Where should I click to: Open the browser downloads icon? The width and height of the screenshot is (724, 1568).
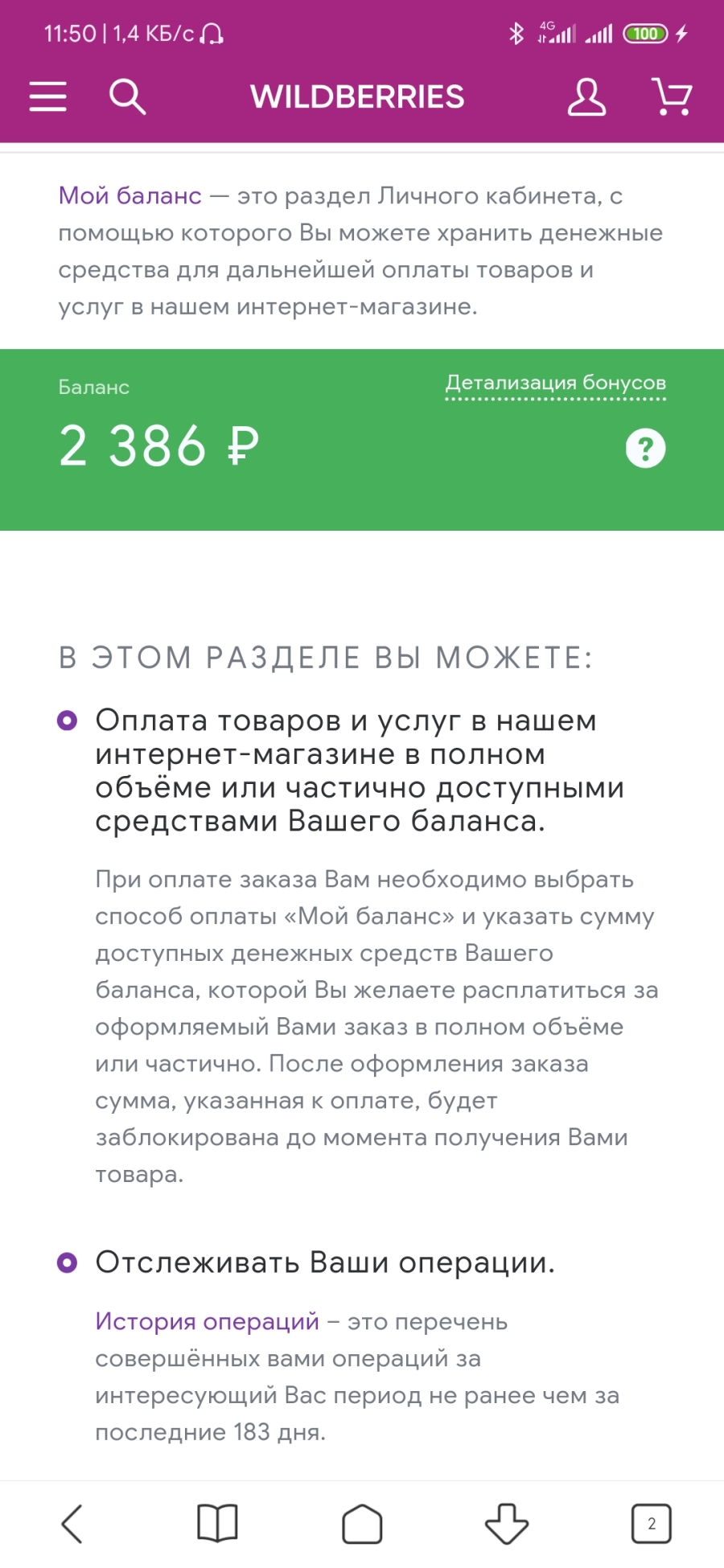point(507,1523)
